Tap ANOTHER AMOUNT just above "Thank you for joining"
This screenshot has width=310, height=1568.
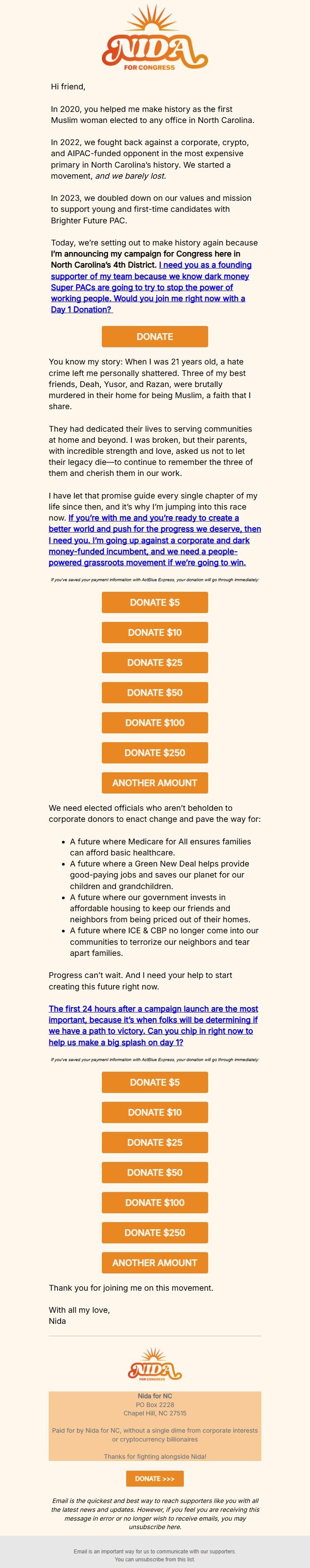[x=155, y=1262]
